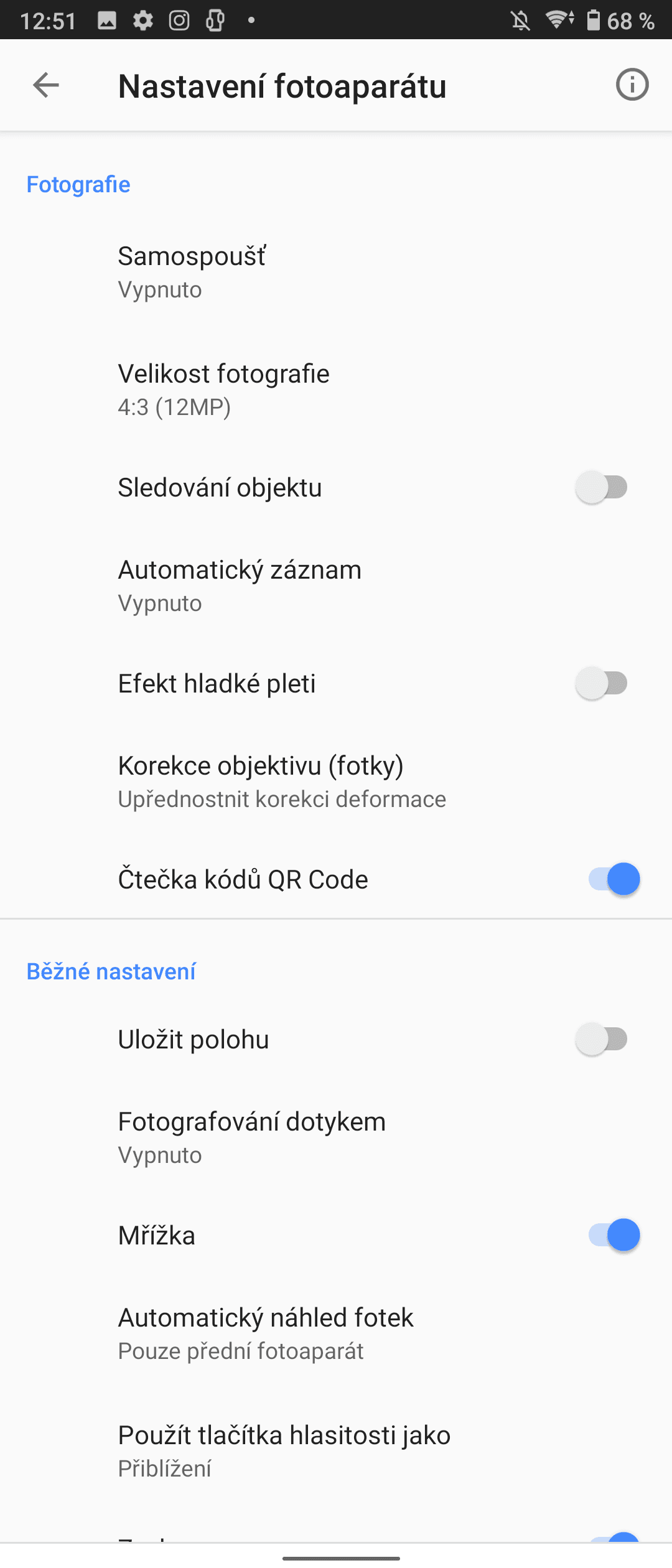Go back from camera settings
This screenshot has width=672, height=1568.
pyautogui.click(x=46, y=85)
